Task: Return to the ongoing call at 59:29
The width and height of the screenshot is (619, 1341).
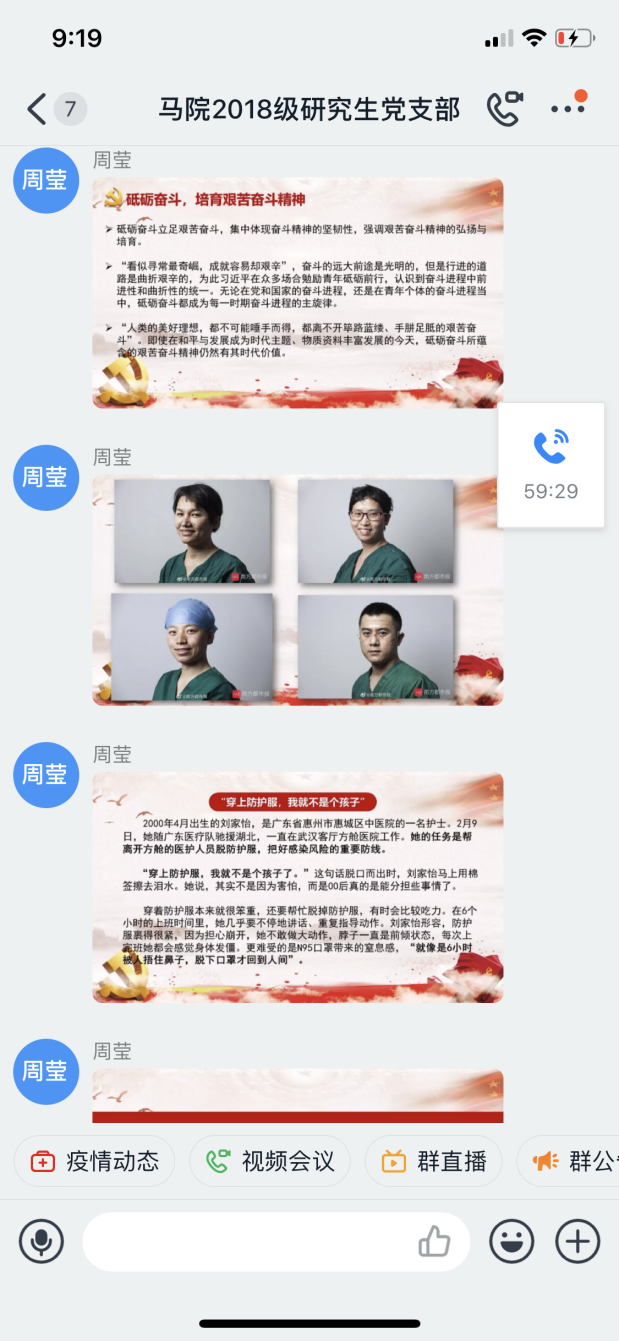Action: point(551,465)
